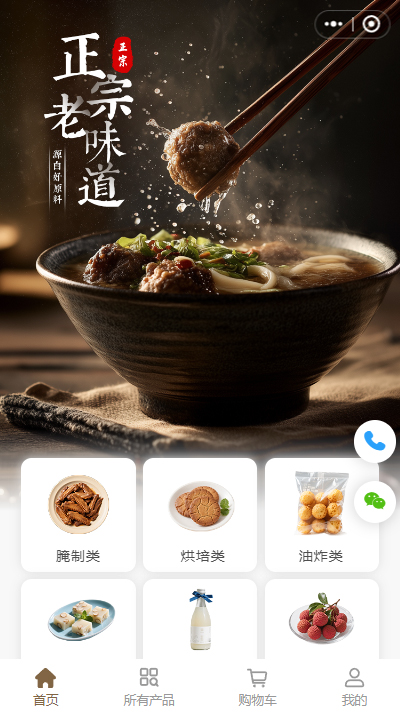The image size is (400, 712).
Task: Open the category card with lychee fruit
Action: pos(321,618)
